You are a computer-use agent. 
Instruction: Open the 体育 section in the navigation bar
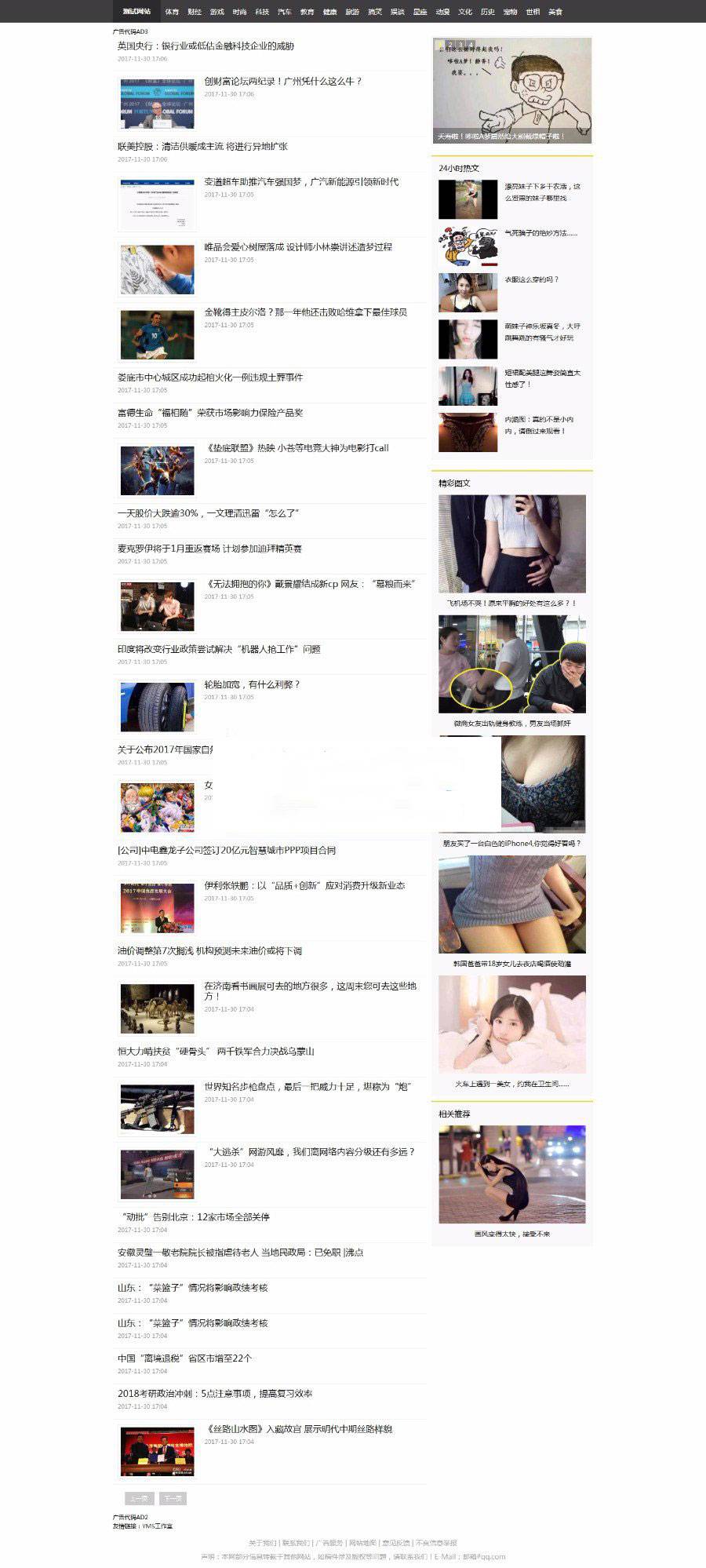[x=172, y=12]
